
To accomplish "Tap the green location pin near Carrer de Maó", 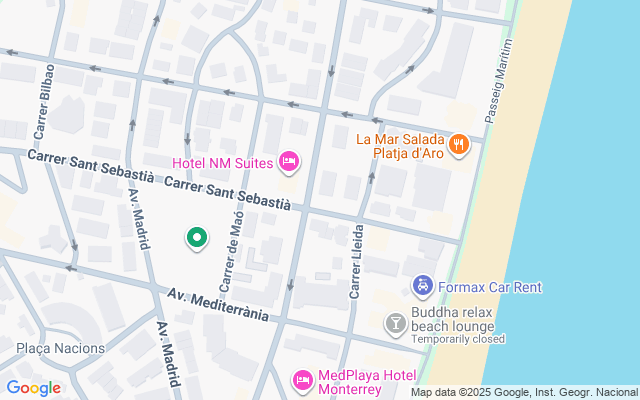I will (x=197, y=238).
